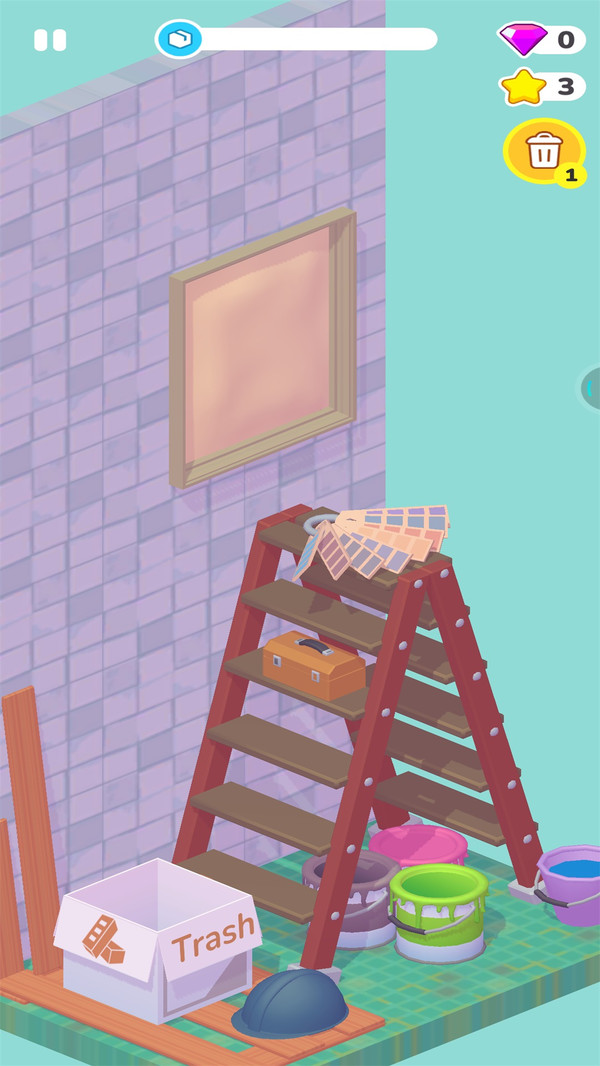The image size is (600, 1066).
Task: Open the side panel handle on right edge
Action: coord(591,388)
